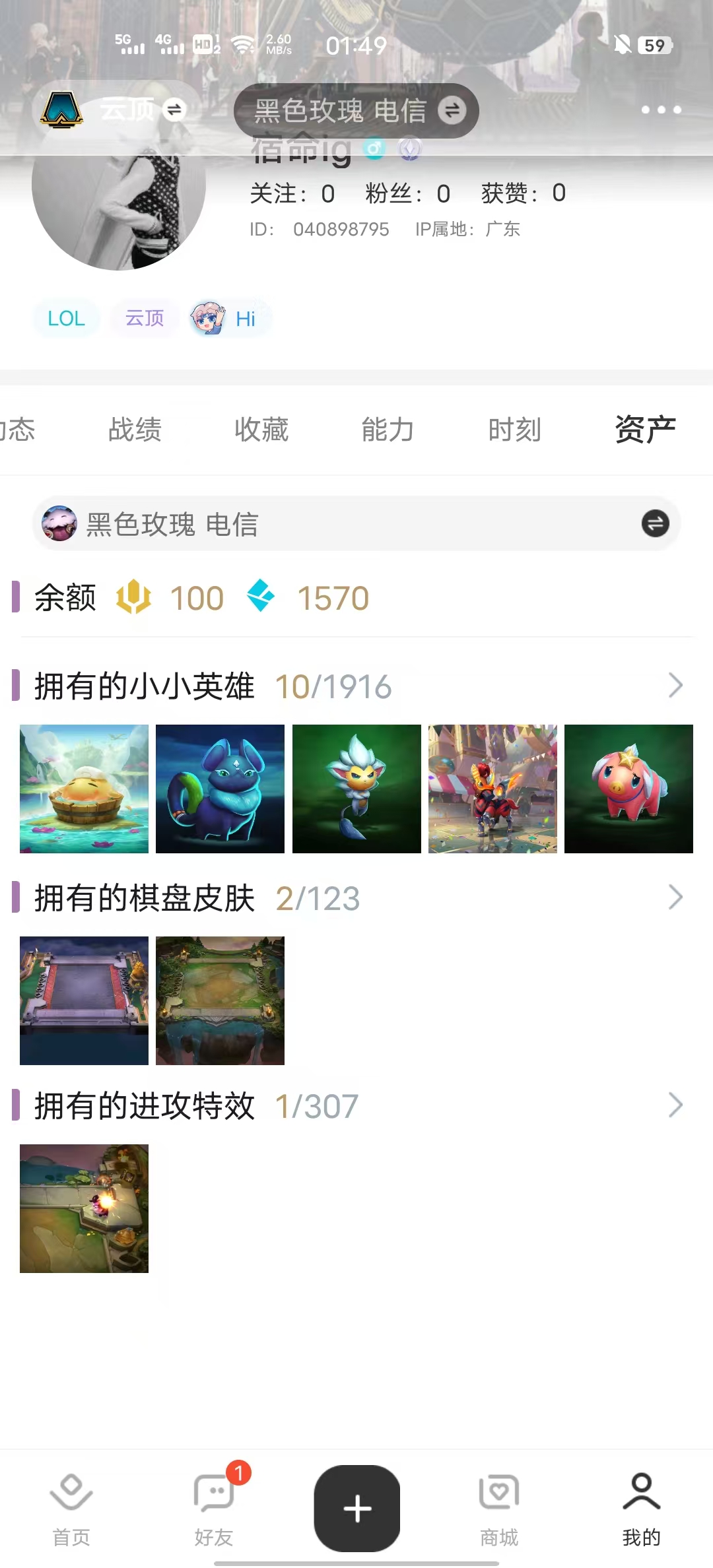Tap the 黑色玫瑰 电信 server pill at top
This screenshot has width=713, height=1568.
point(356,110)
